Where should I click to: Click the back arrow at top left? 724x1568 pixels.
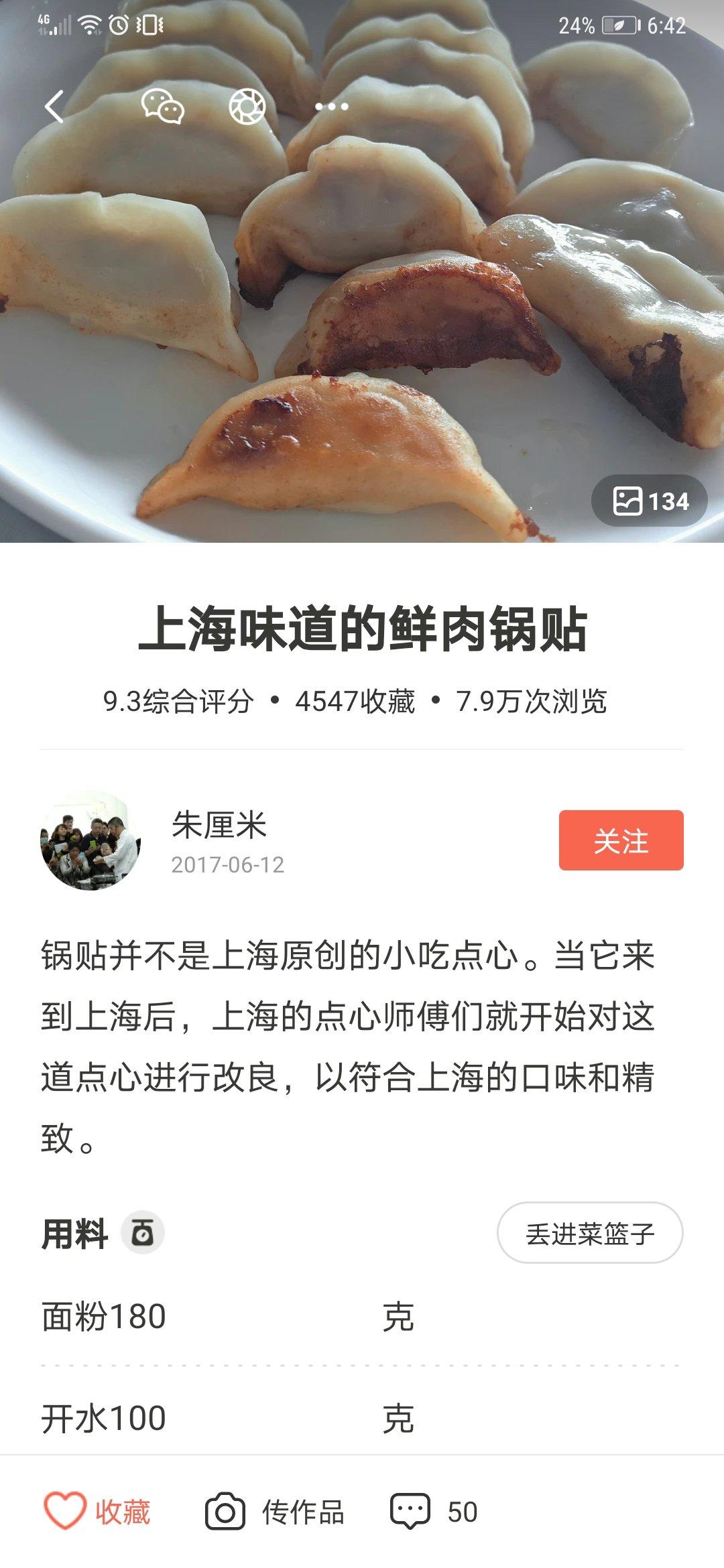[54, 107]
